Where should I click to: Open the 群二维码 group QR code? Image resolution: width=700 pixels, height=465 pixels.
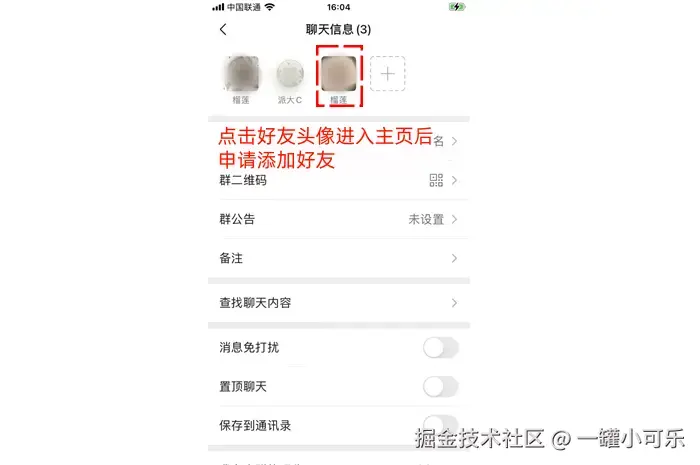[x=338, y=180]
